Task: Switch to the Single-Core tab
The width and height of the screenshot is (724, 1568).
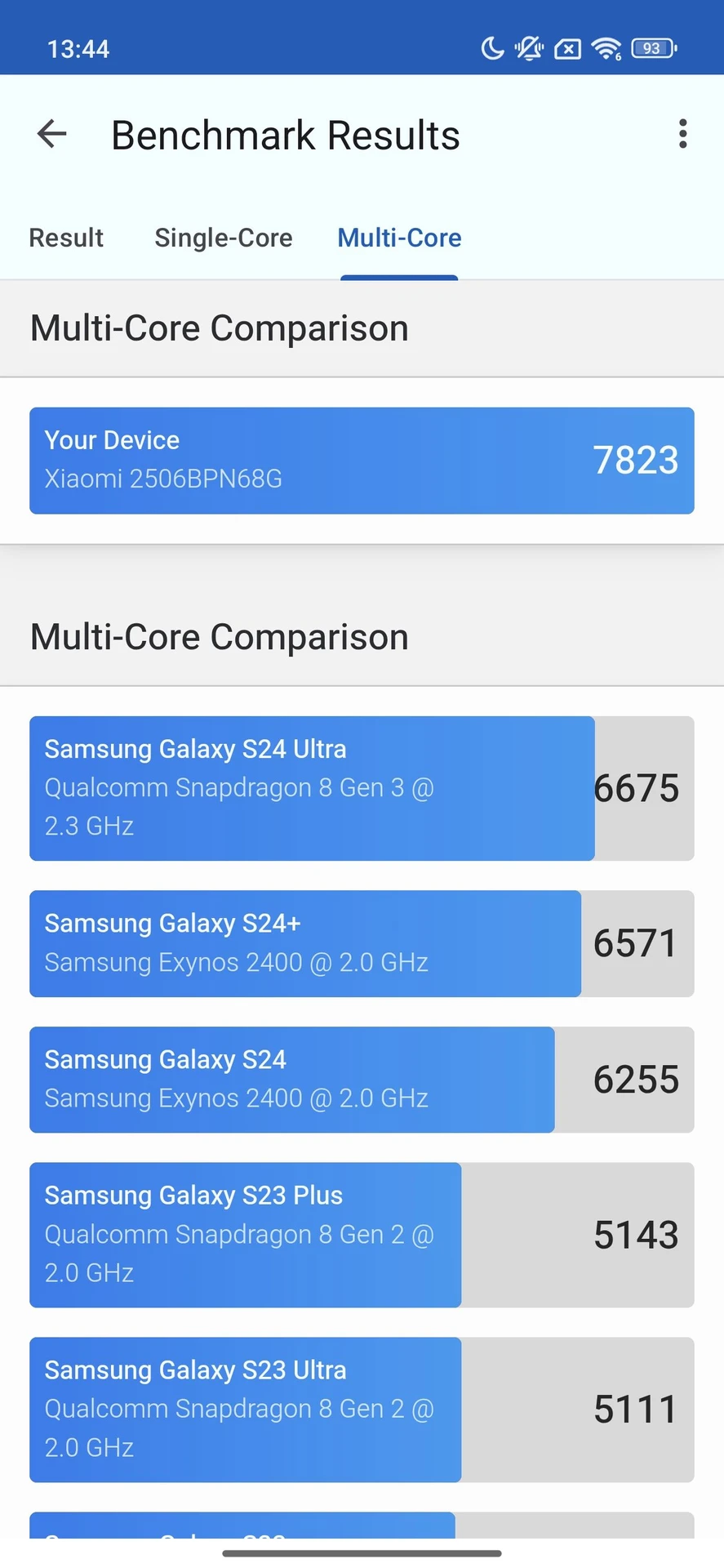Action: [224, 238]
